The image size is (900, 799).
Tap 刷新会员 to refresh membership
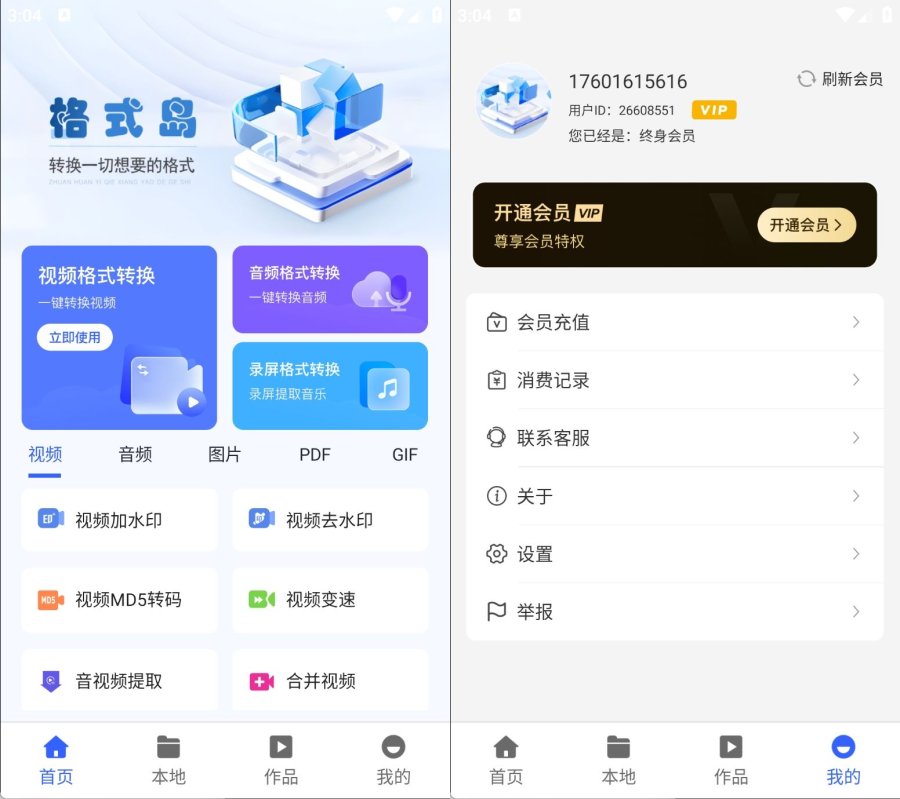click(840, 79)
